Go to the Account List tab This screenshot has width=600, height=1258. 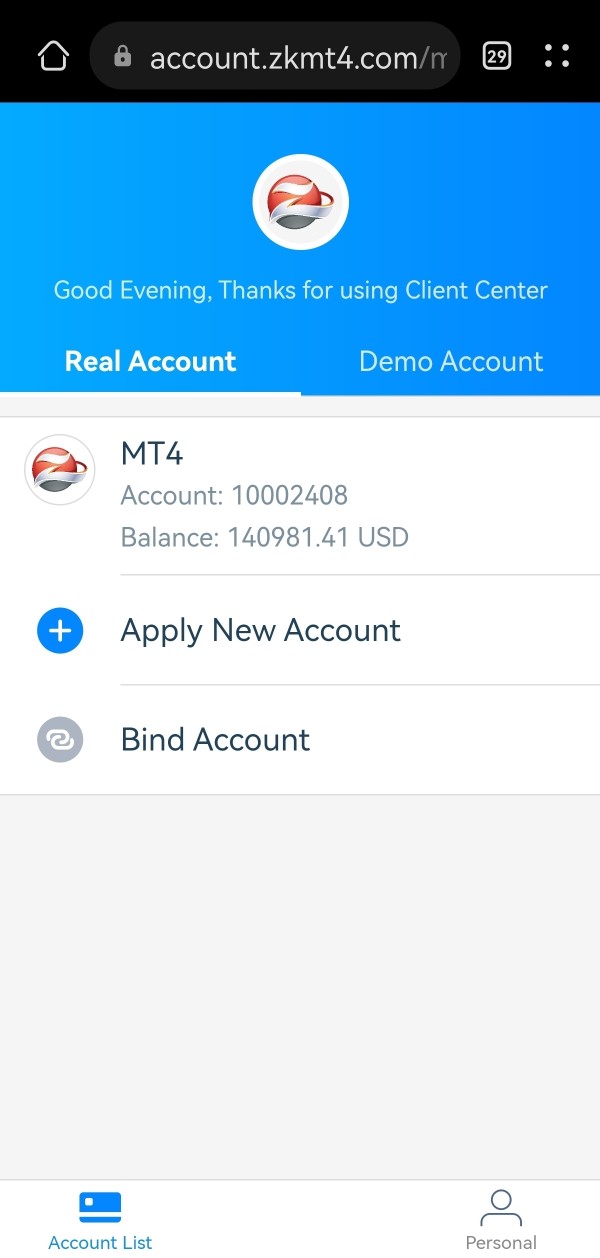[100, 1220]
